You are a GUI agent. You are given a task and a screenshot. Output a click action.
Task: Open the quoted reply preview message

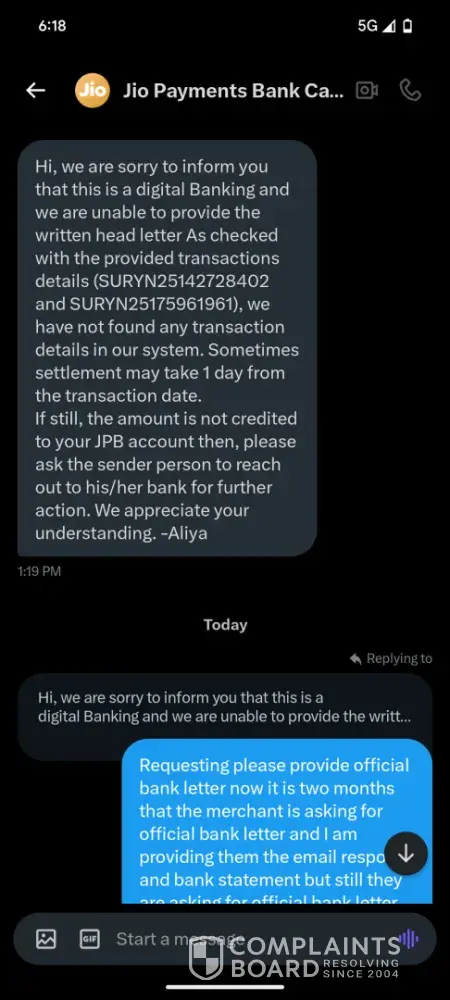(x=224, y=716)
